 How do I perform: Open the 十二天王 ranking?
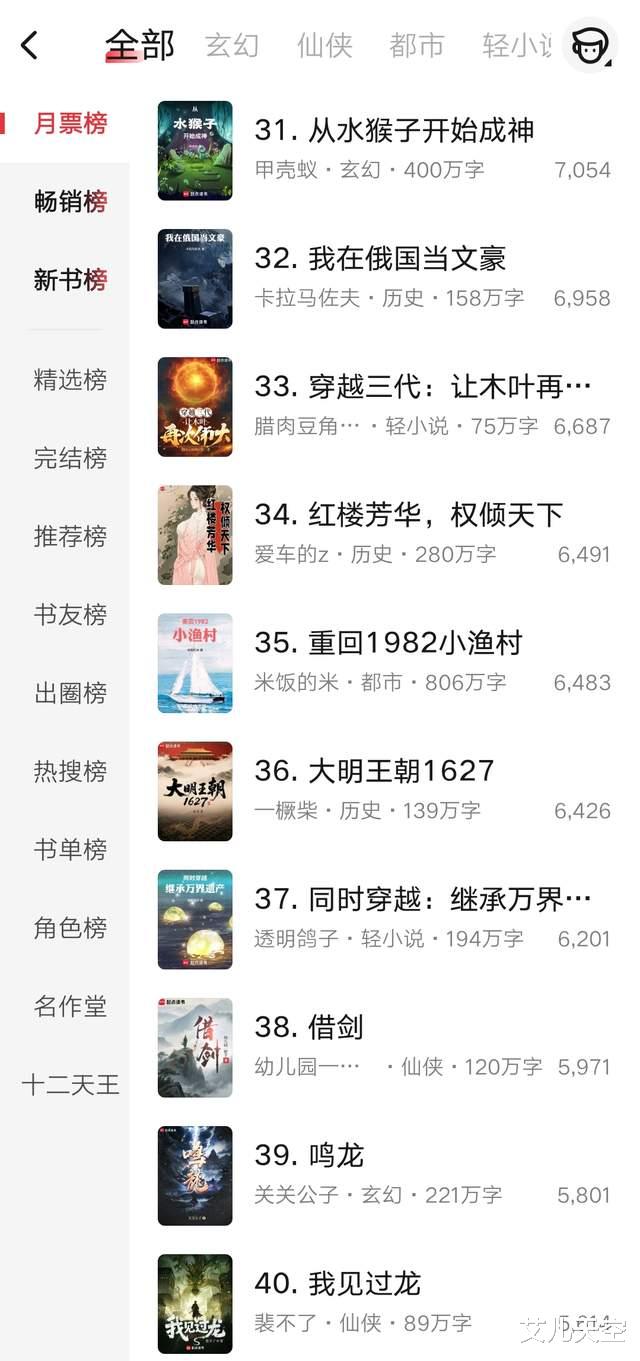pyautogui.click(x=70, y=1084)
